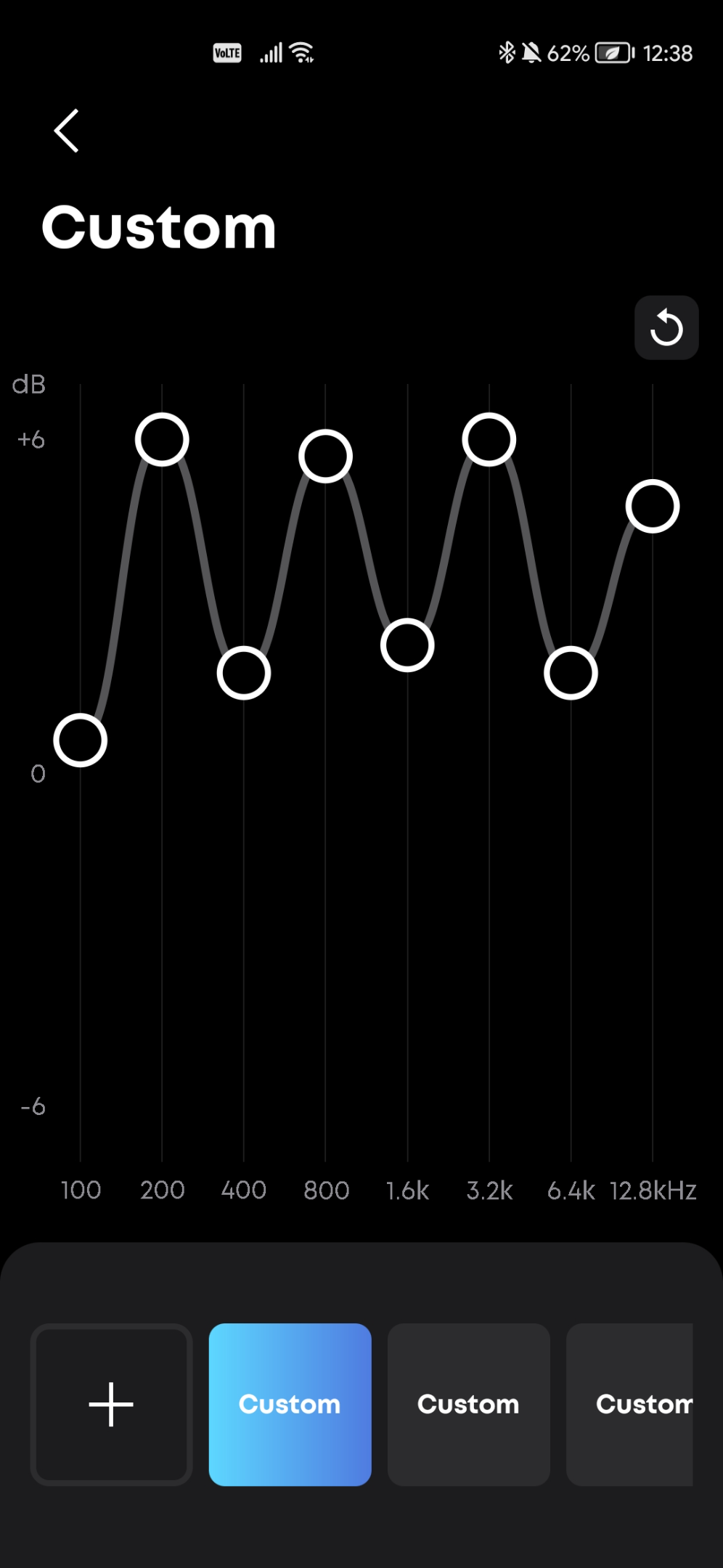This screenshot has height=1568, width=723.
Task: Tap the 400 Hz band handle
Action: 244,673
